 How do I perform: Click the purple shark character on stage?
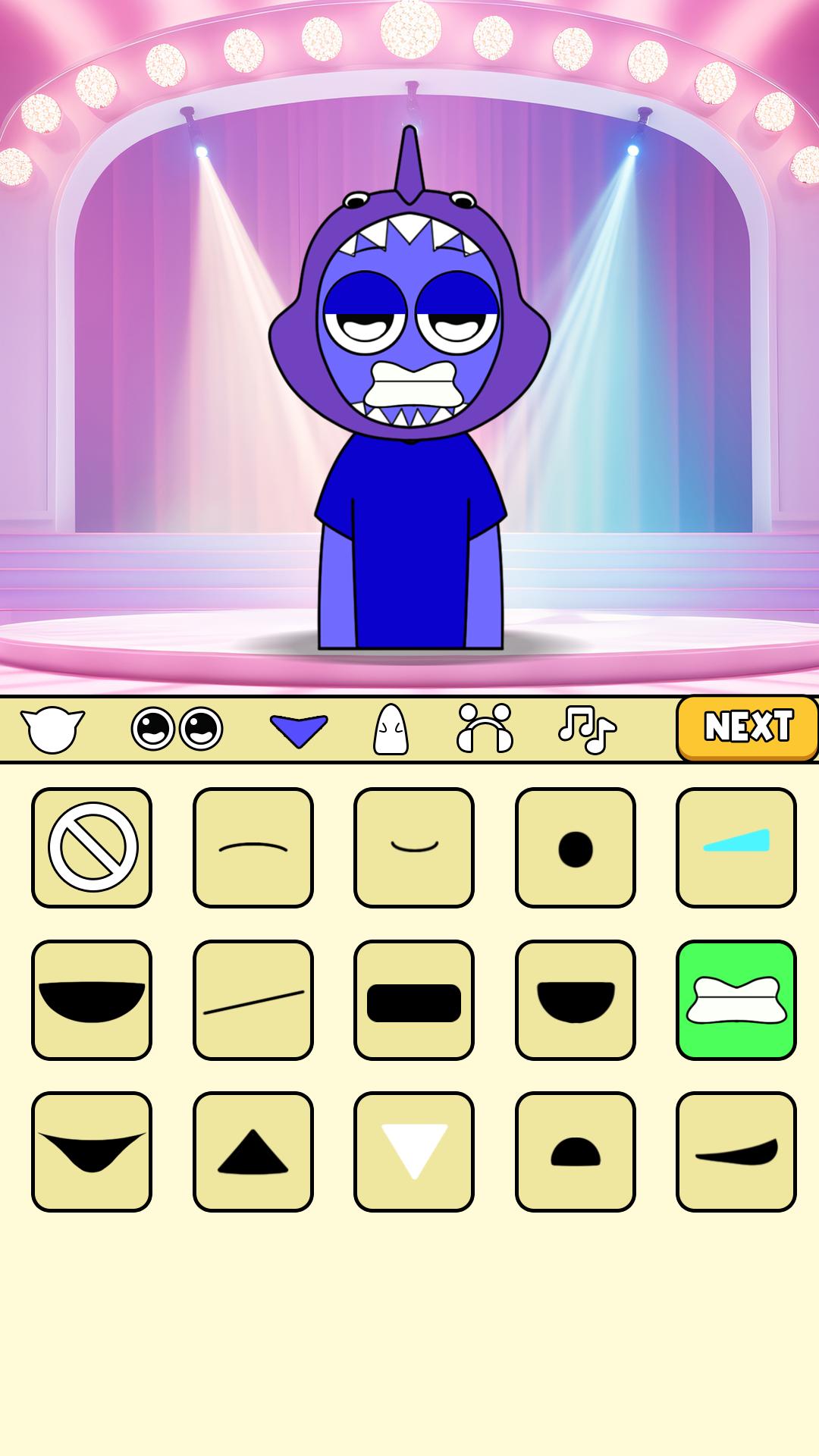tap(409, 379)
